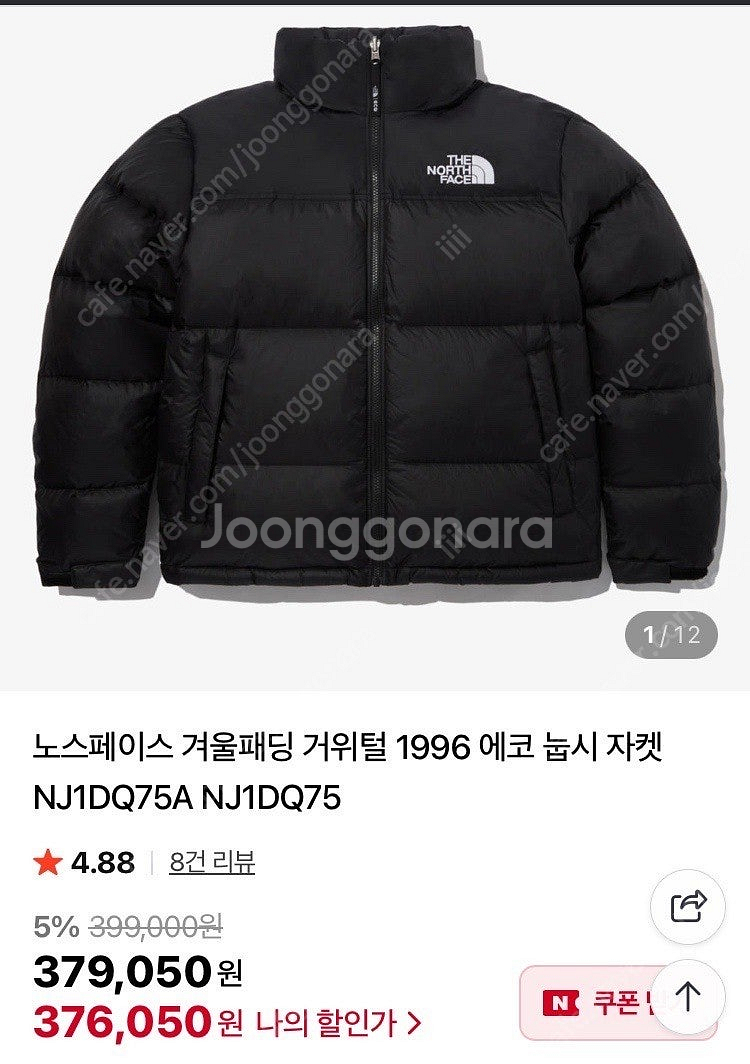Share this North Face jacket listing
The image size is (750, 1064).
[x=688, y=907]
